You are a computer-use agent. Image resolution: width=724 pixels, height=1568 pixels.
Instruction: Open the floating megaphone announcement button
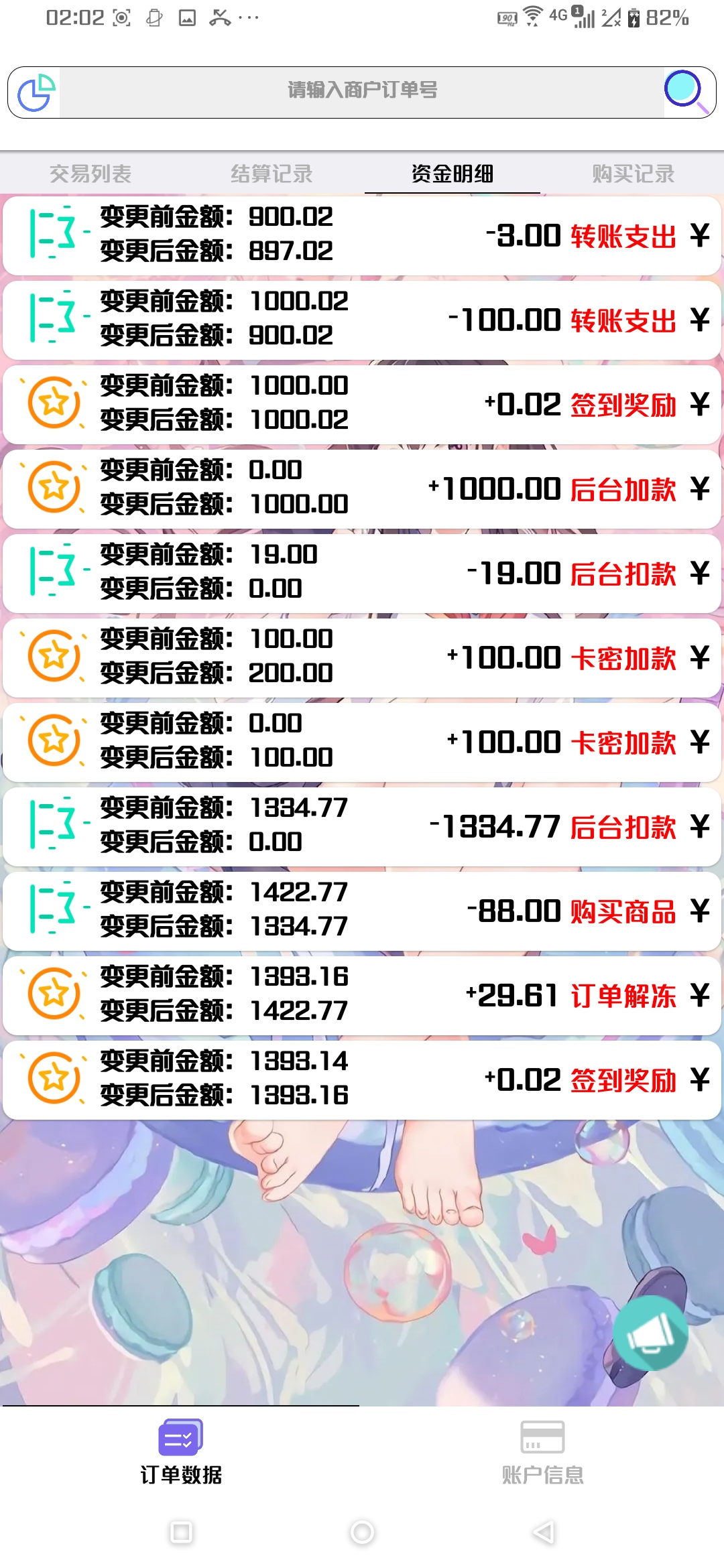pos(650,1332)
